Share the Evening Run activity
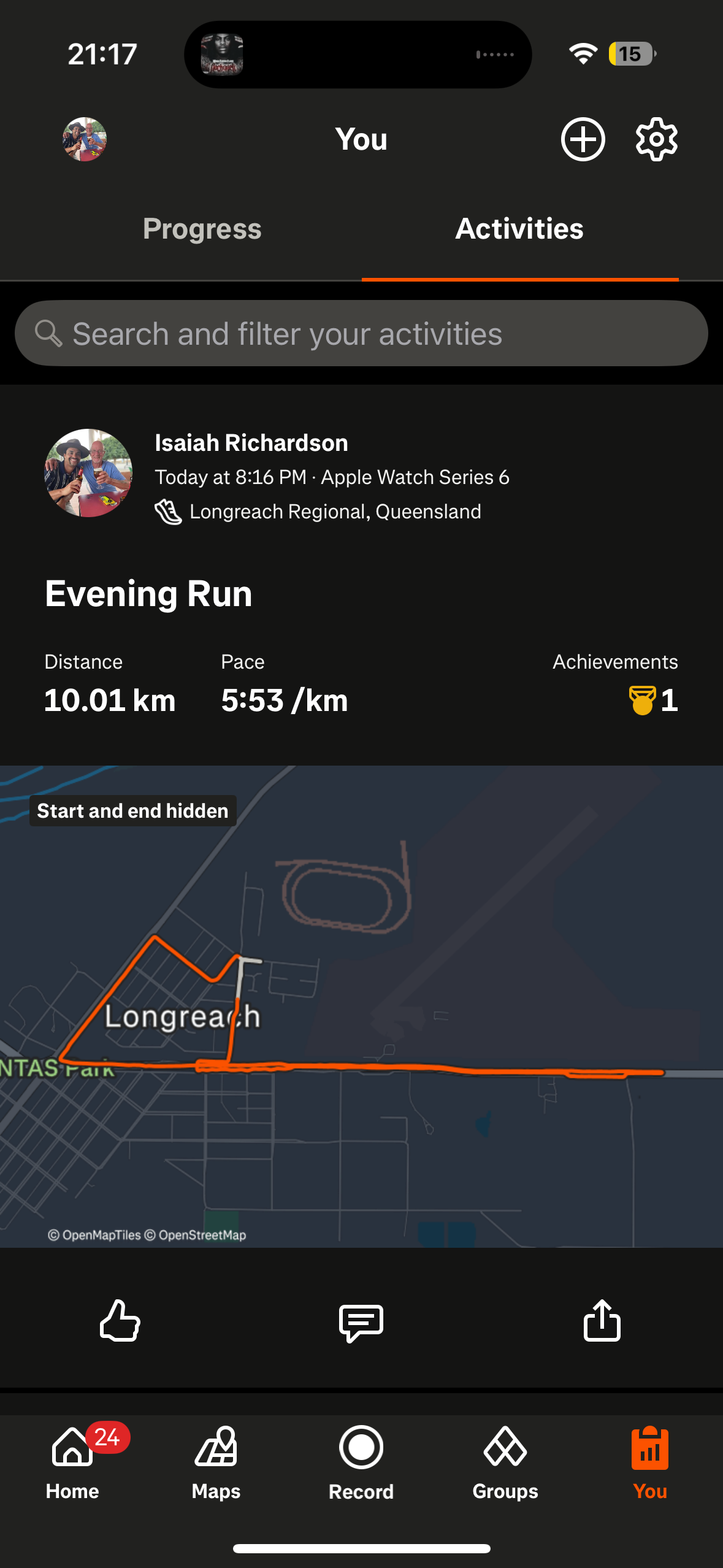Screen dimensions: 723x1568 tap(602, 1320)
